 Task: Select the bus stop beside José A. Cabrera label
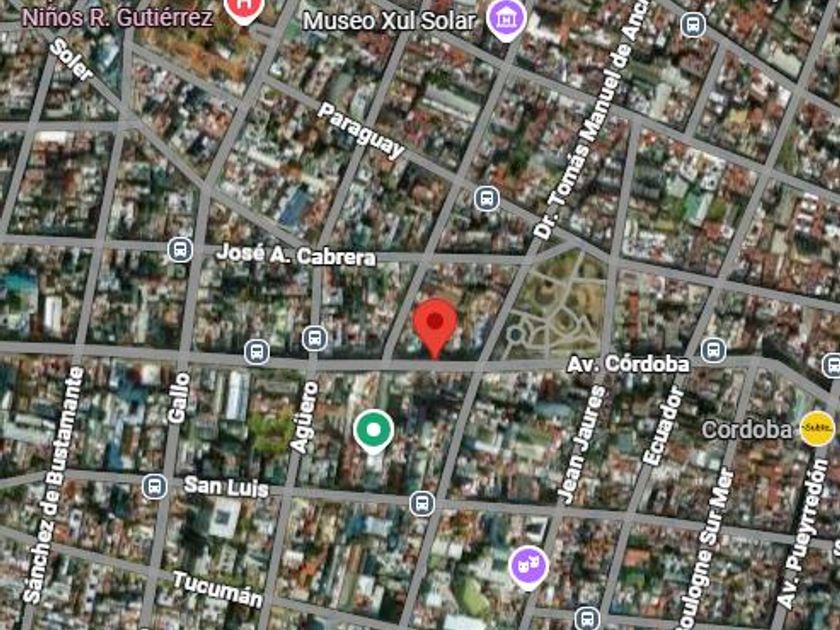coord(181,250)
